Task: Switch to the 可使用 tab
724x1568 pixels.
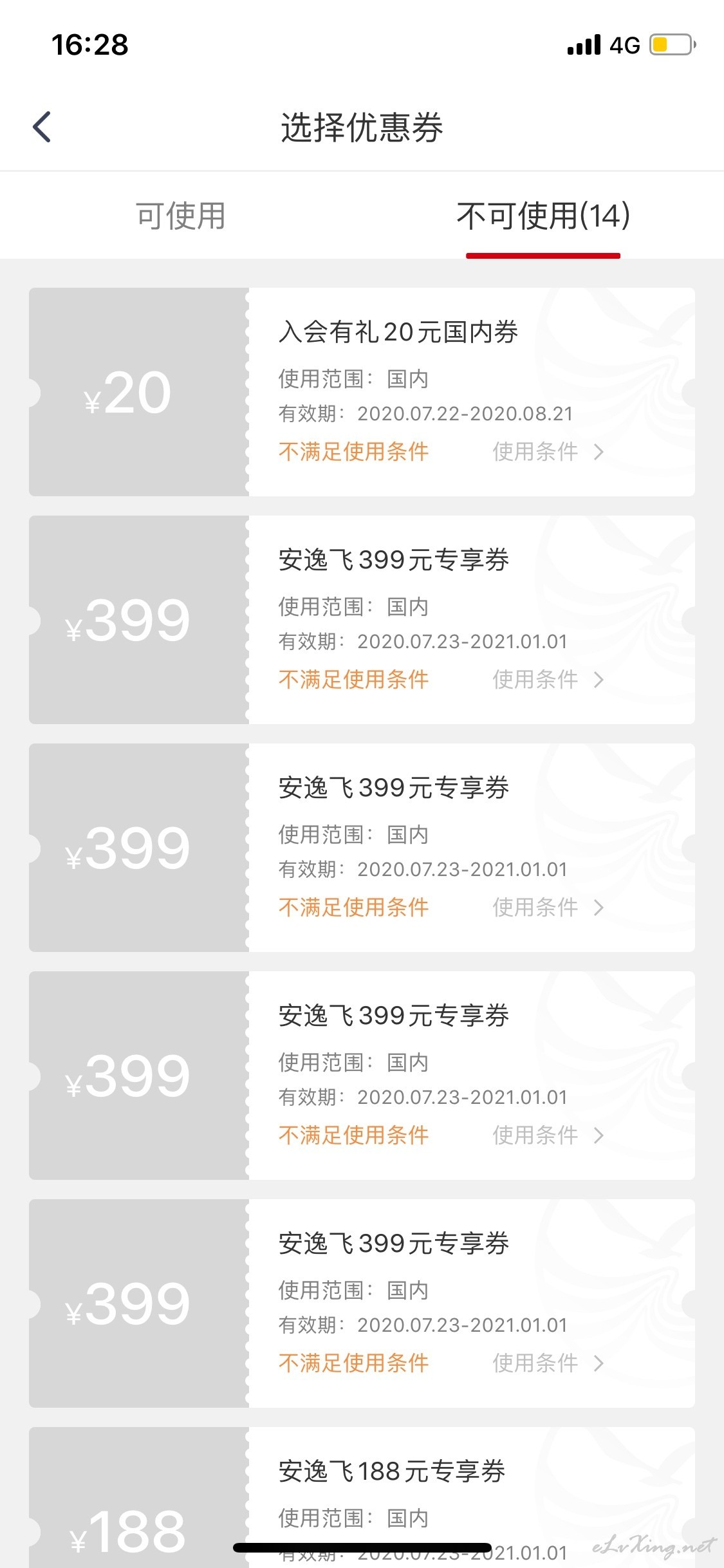Action: [181, 216]
